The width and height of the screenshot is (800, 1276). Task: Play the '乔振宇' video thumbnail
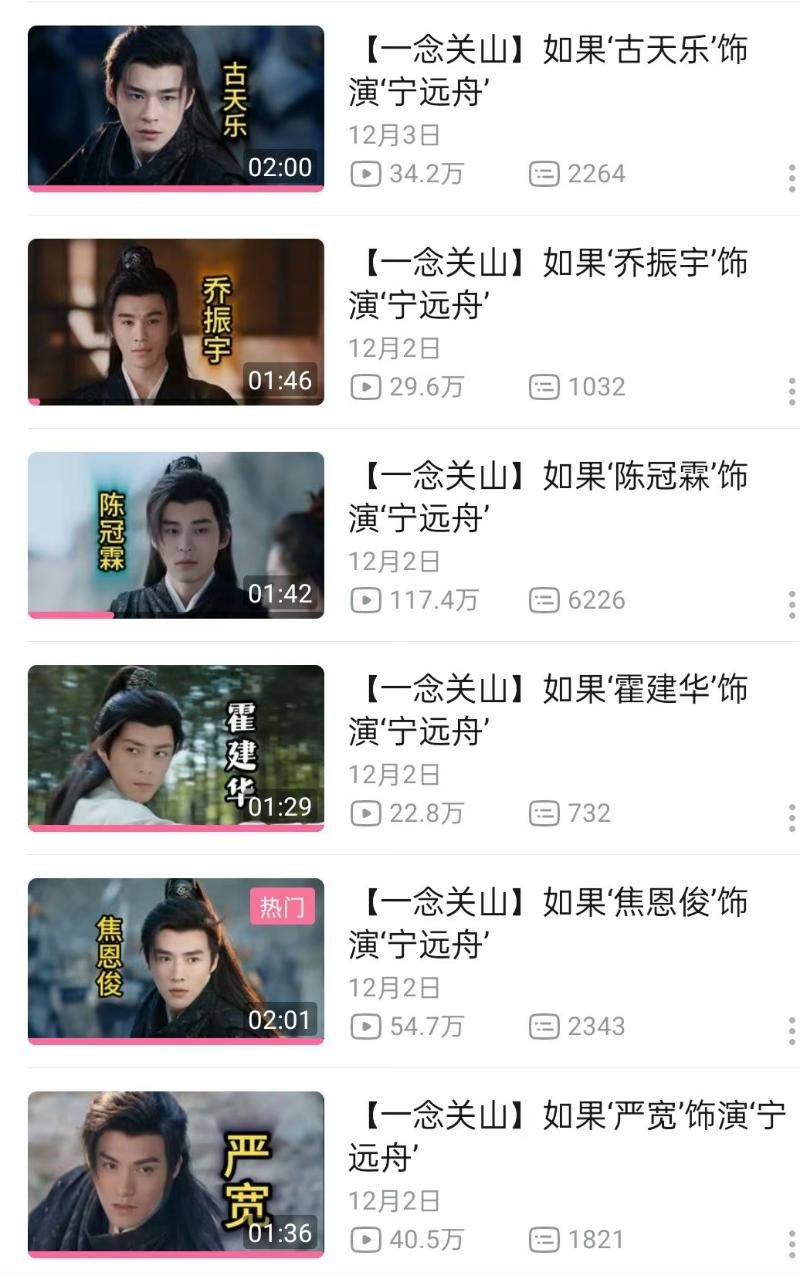click(x=176, y=321)
